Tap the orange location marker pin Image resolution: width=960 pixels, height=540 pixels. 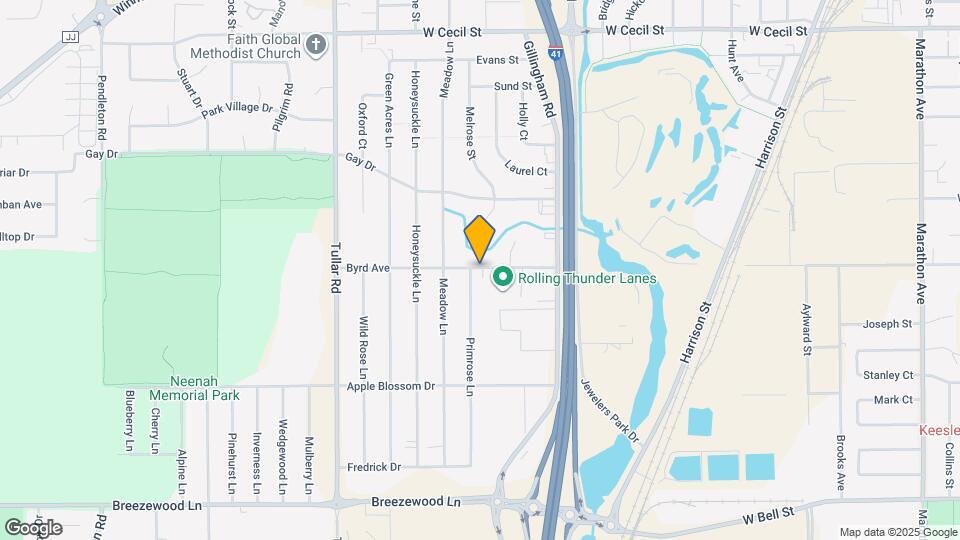pyautogui.click(x=480, y=238)
